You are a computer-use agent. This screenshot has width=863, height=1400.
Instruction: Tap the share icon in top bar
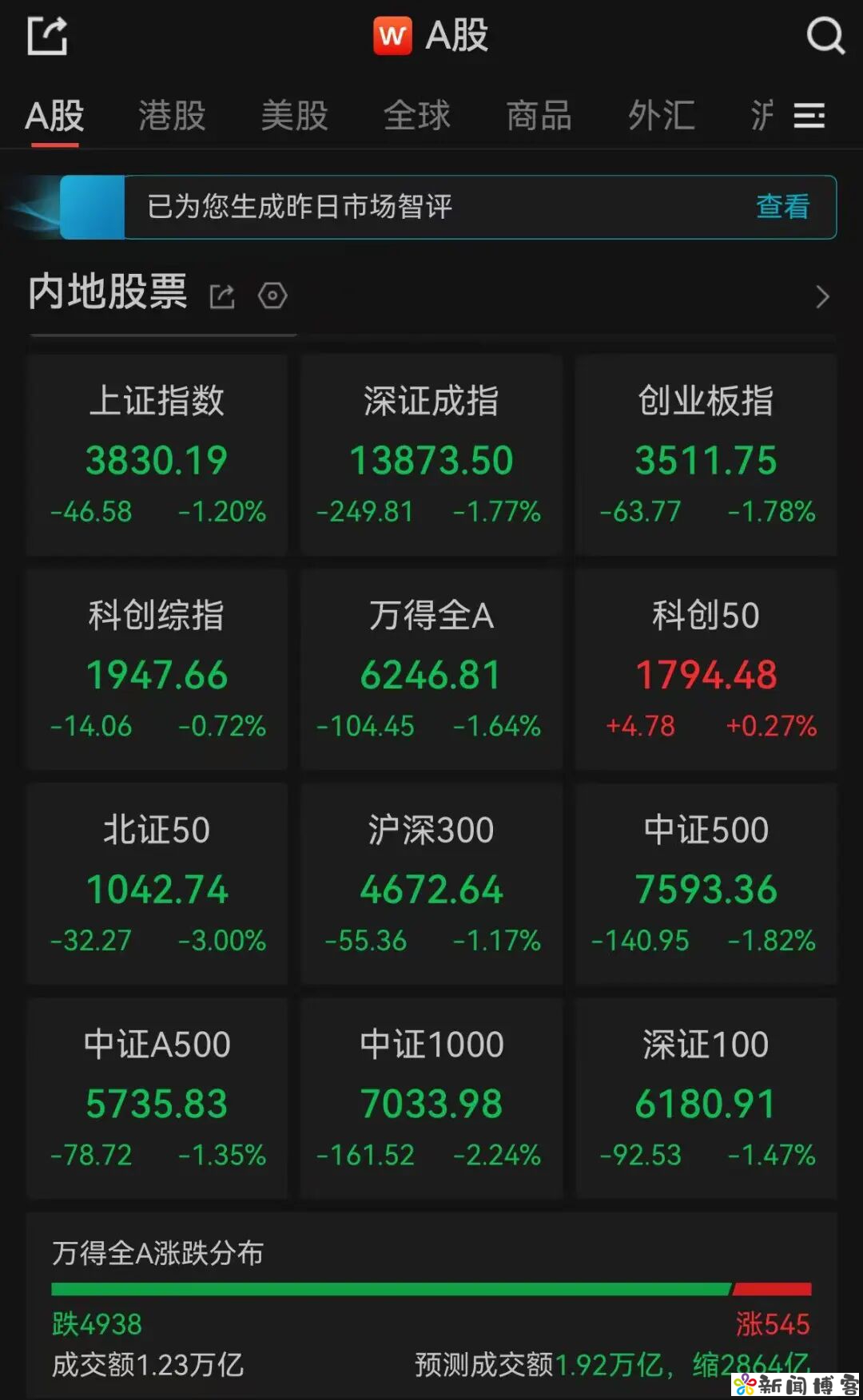(x=47, y=36)
